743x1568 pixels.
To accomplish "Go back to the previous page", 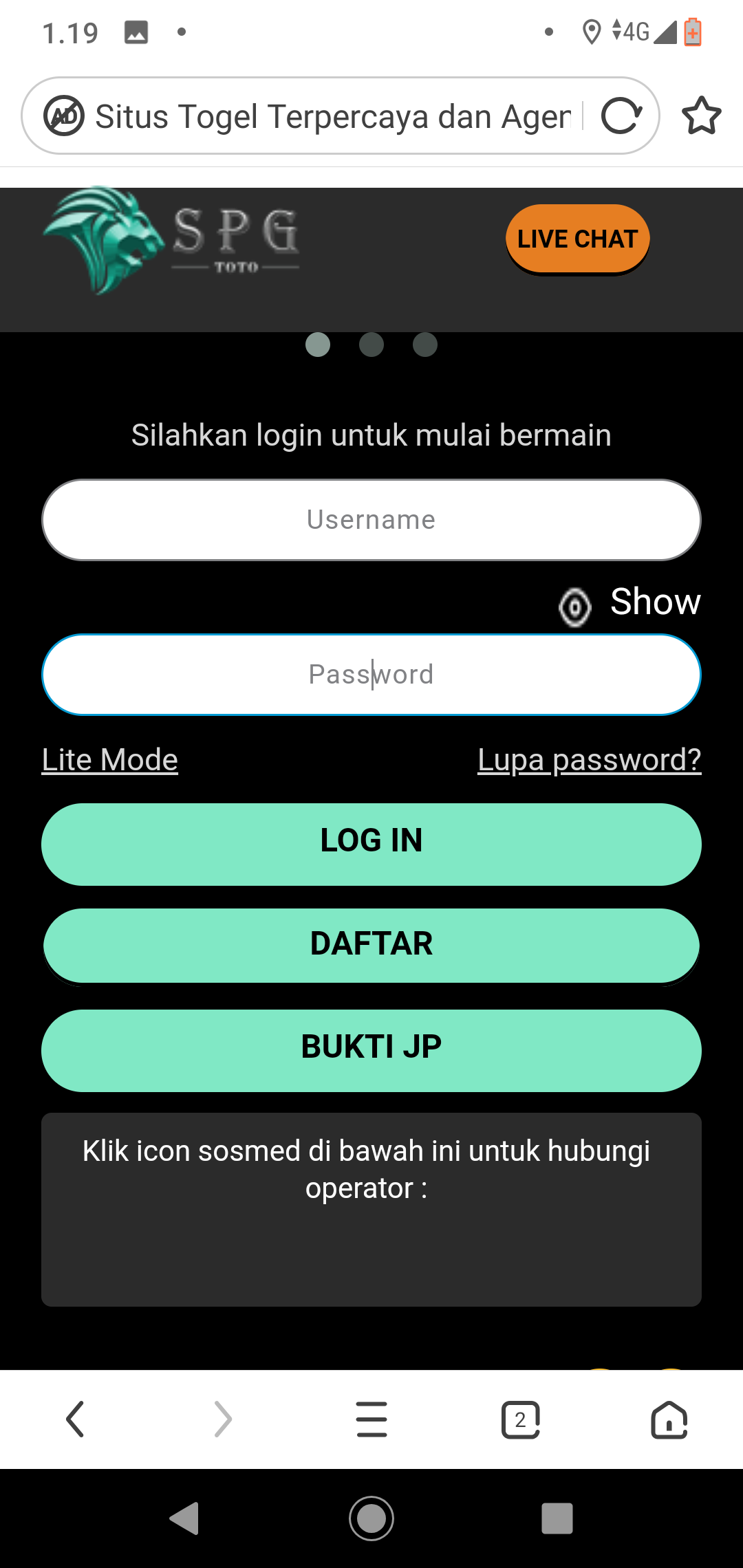I will pyautogui.click(x=74, y=1419).
